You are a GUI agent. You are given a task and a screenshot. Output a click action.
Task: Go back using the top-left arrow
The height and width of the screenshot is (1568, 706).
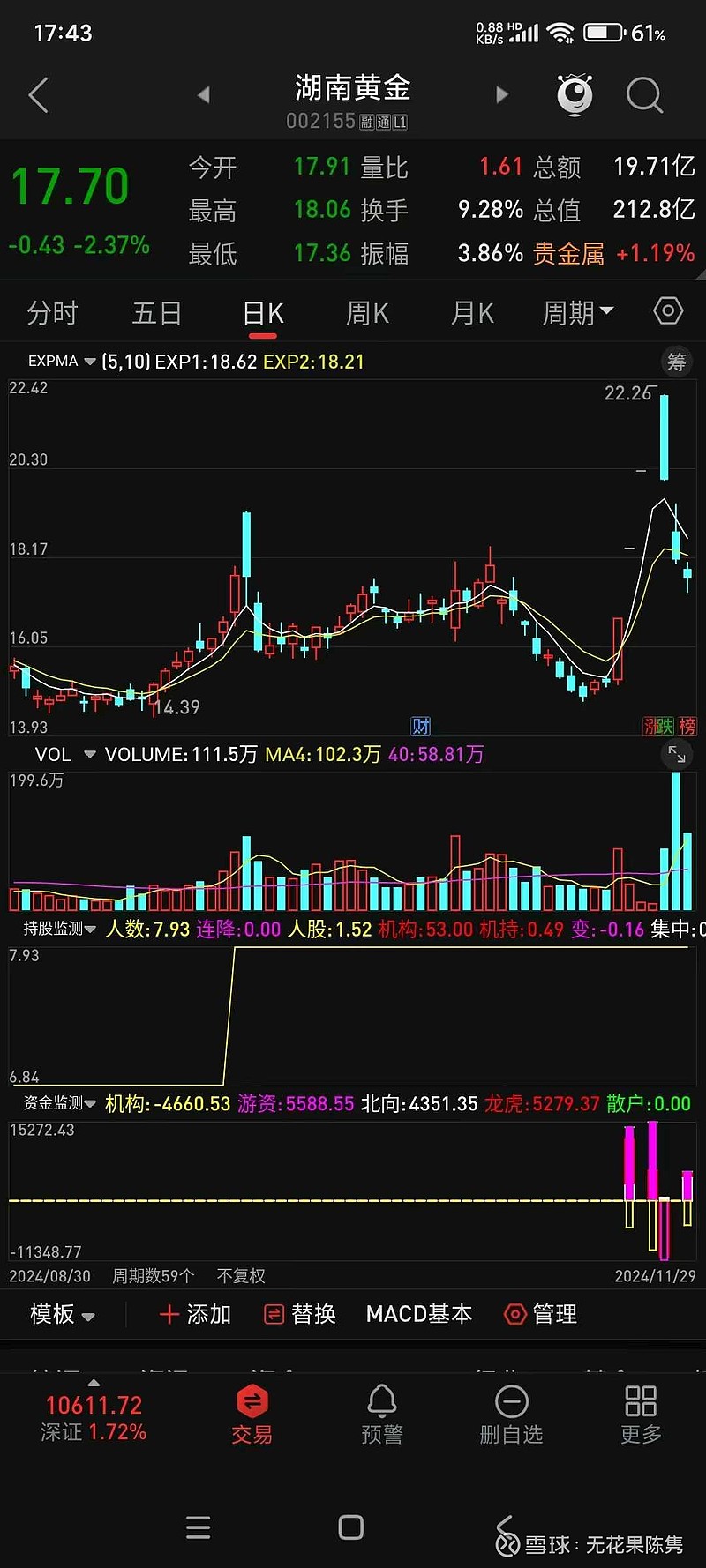tap(38, 95)
